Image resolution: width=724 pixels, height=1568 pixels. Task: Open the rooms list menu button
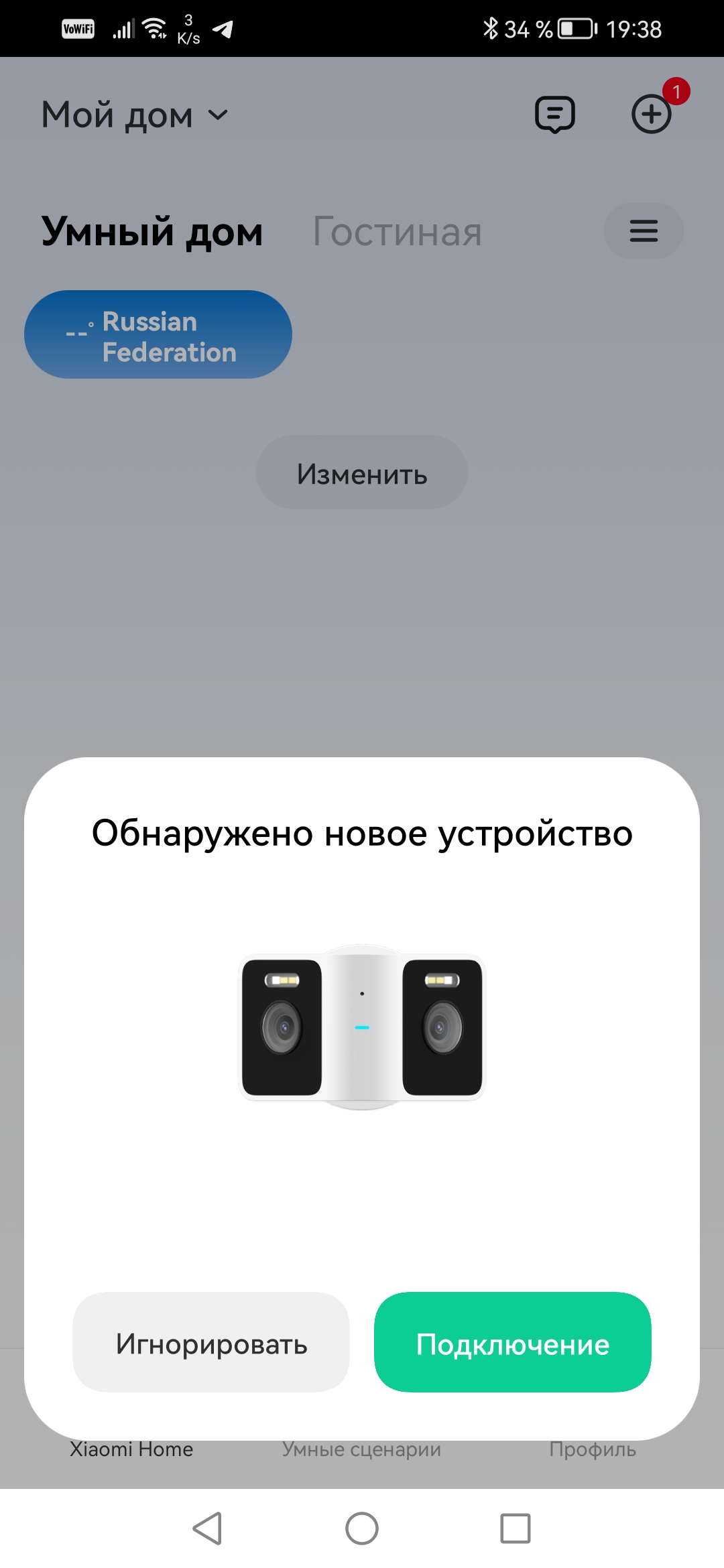tap(644, 231)
